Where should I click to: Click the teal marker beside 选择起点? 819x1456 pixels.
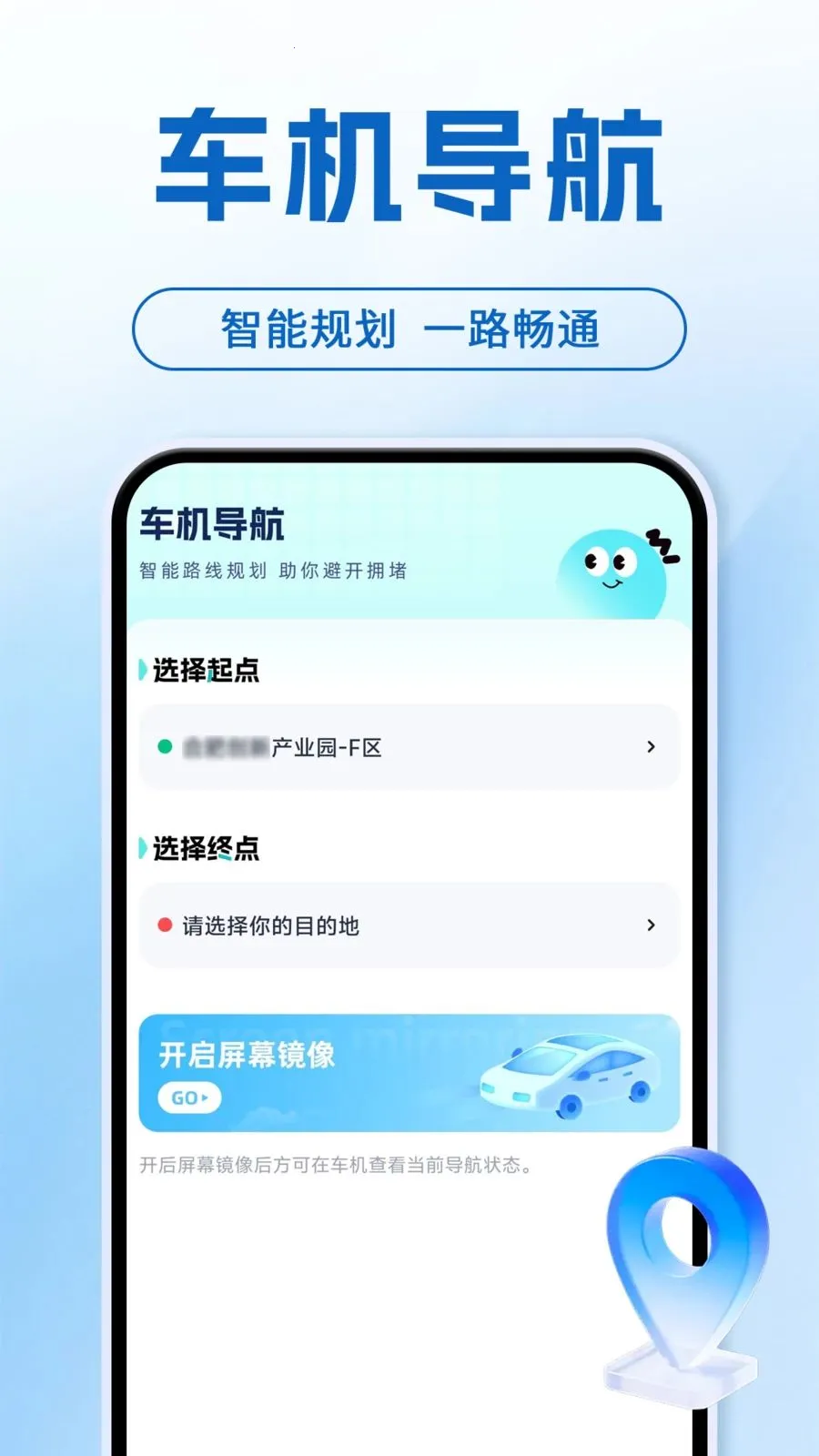[x=142, y=669]
